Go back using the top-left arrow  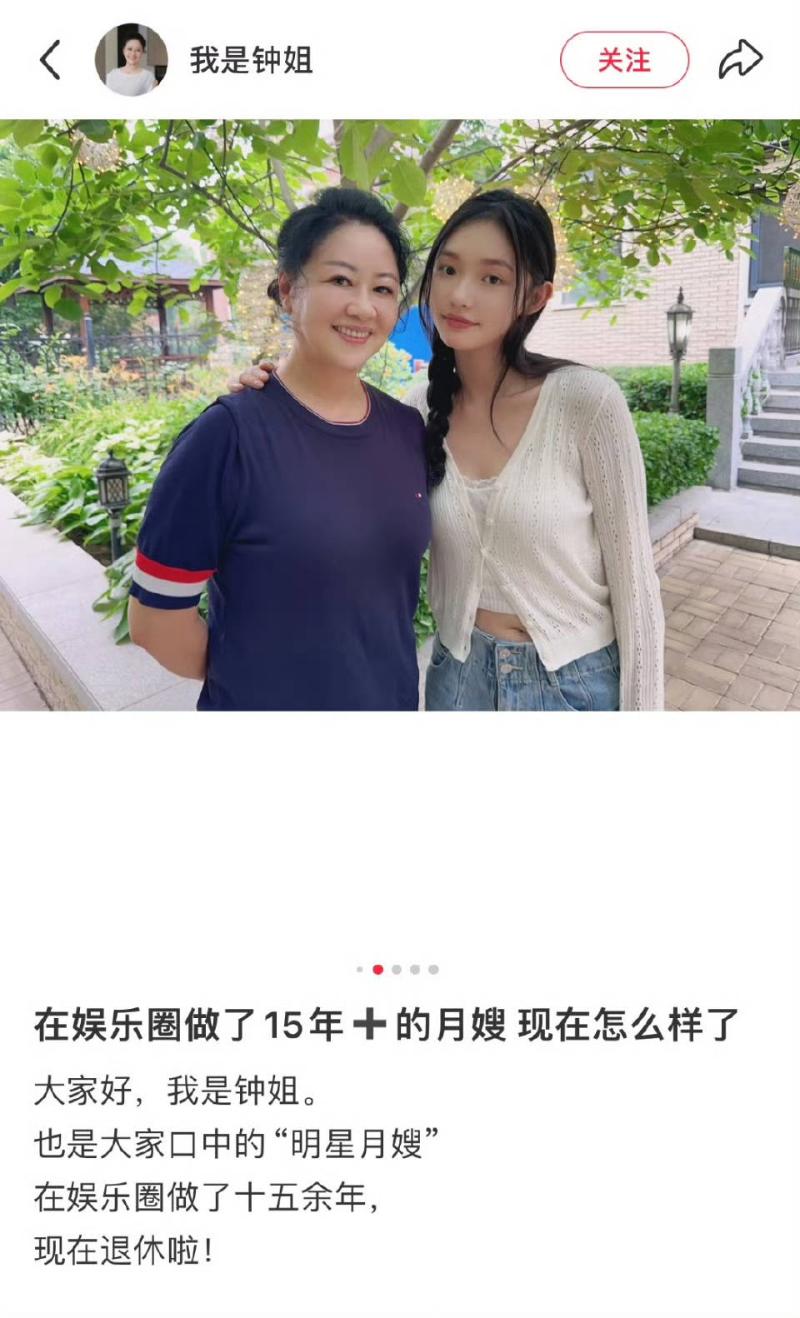[50, 60]
